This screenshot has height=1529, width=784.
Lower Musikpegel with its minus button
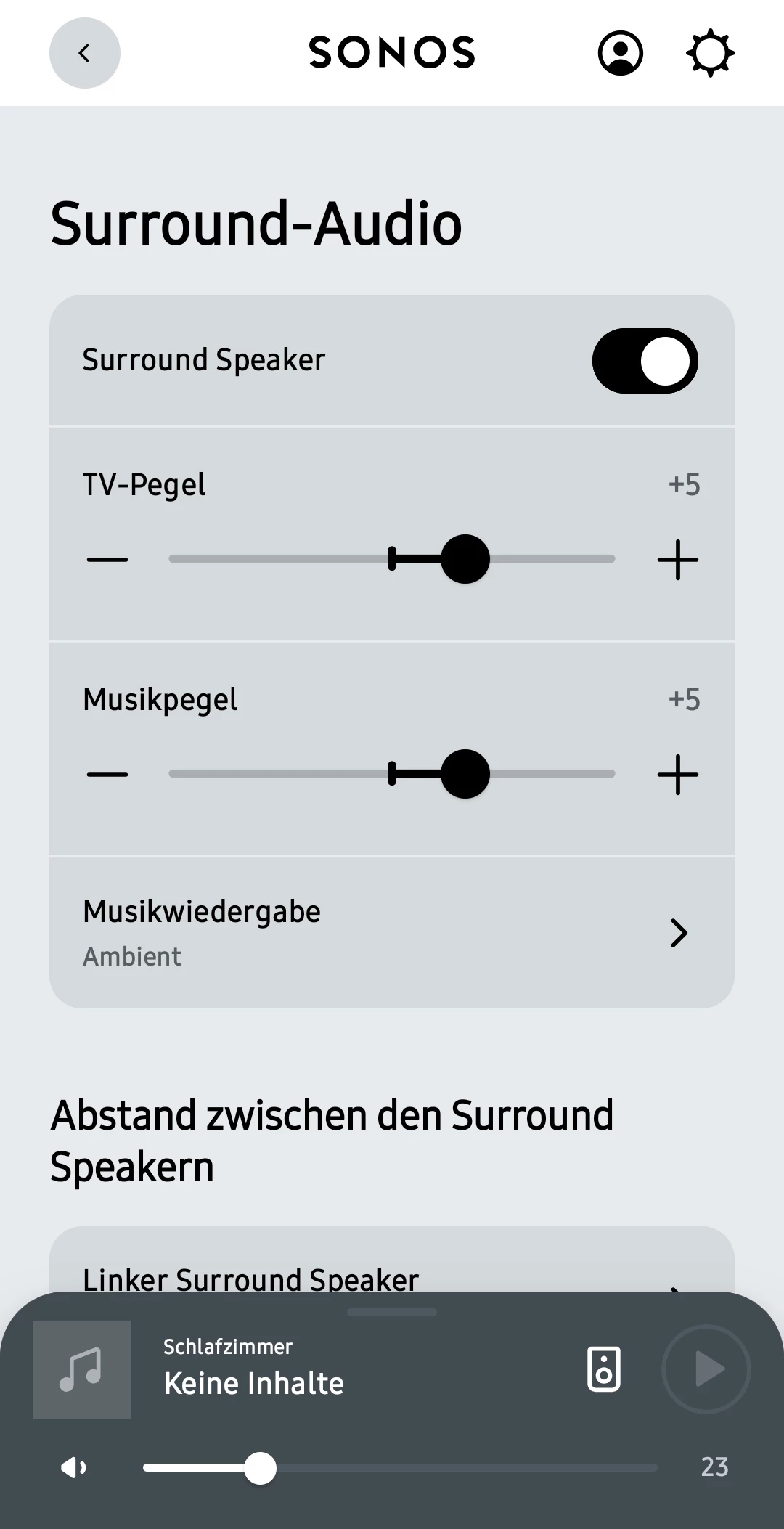107,775
